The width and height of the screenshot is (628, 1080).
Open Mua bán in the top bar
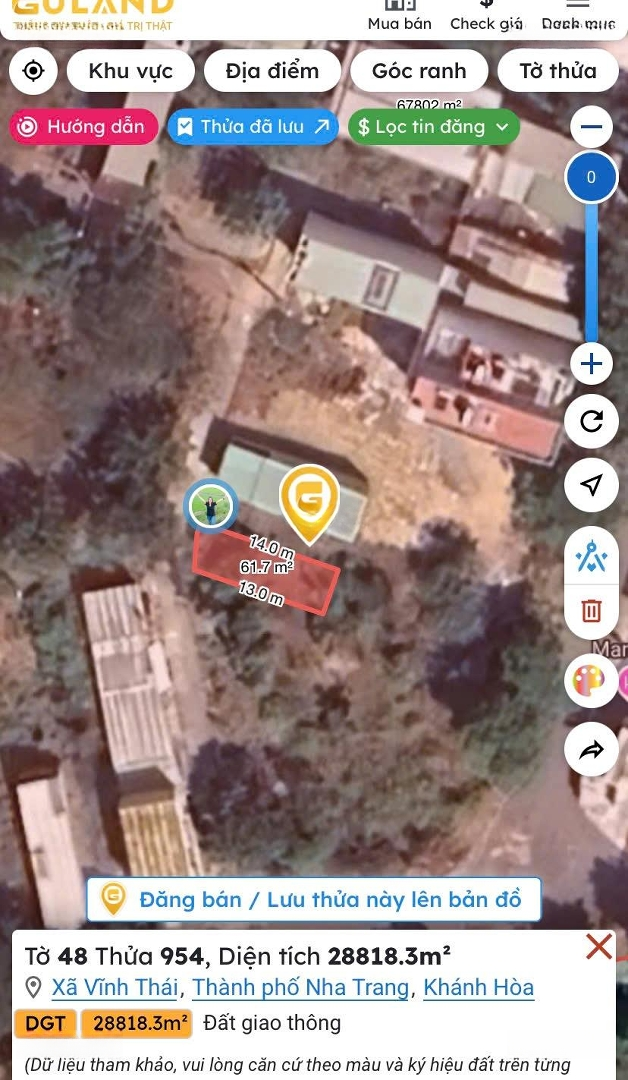tap(399, 16)
